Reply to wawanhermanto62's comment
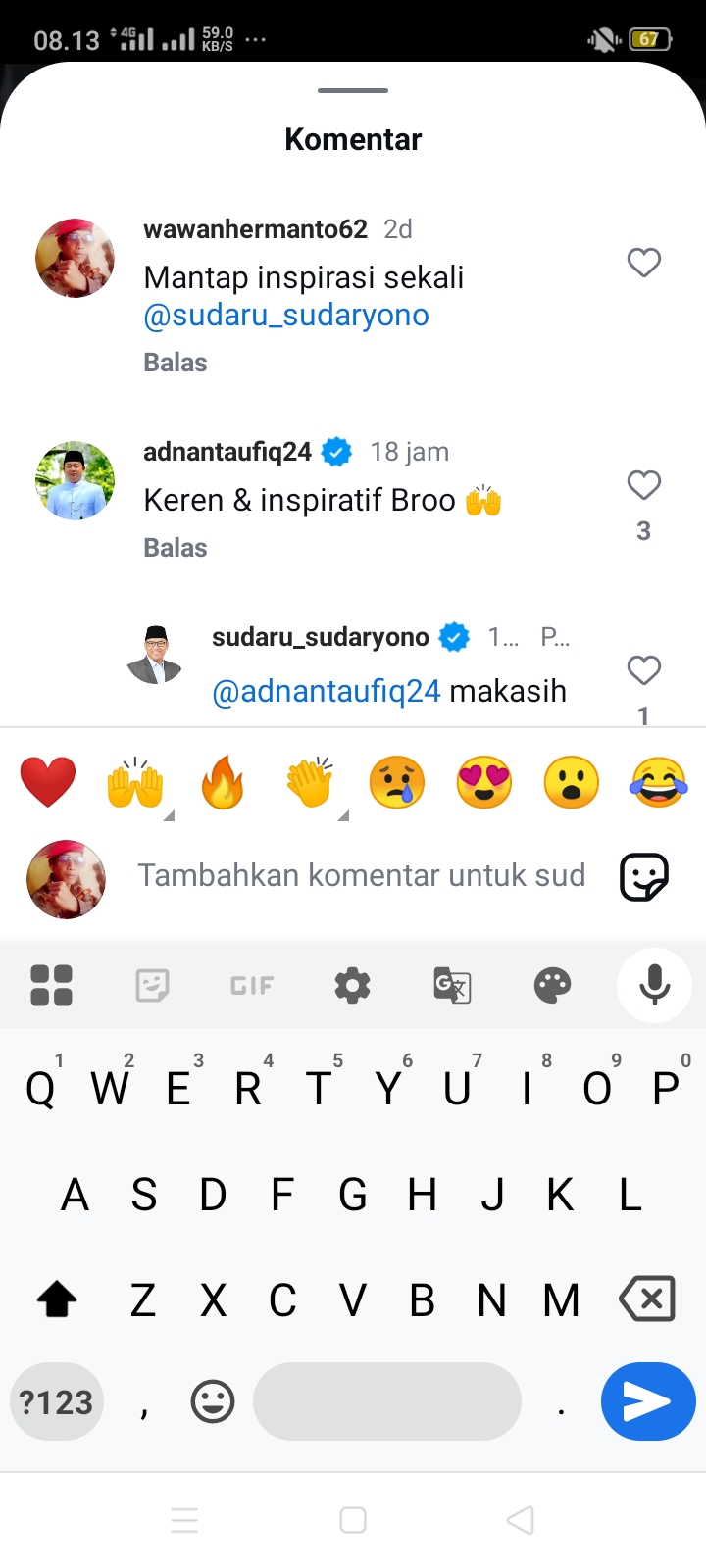Screen dimensions: 706x1568 pos(176,363)
